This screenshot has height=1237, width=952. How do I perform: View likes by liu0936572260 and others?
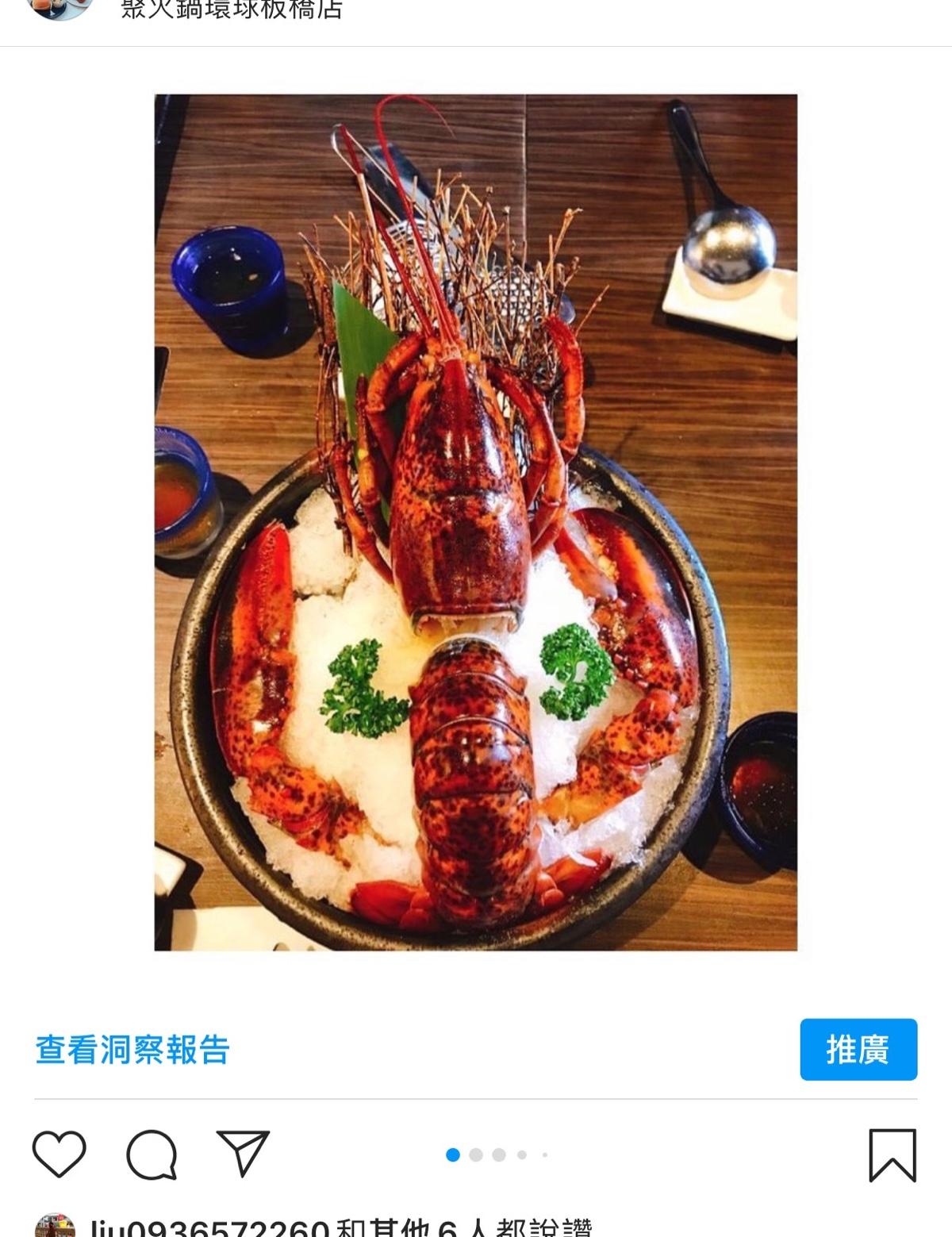click(x=341, y=1228)
